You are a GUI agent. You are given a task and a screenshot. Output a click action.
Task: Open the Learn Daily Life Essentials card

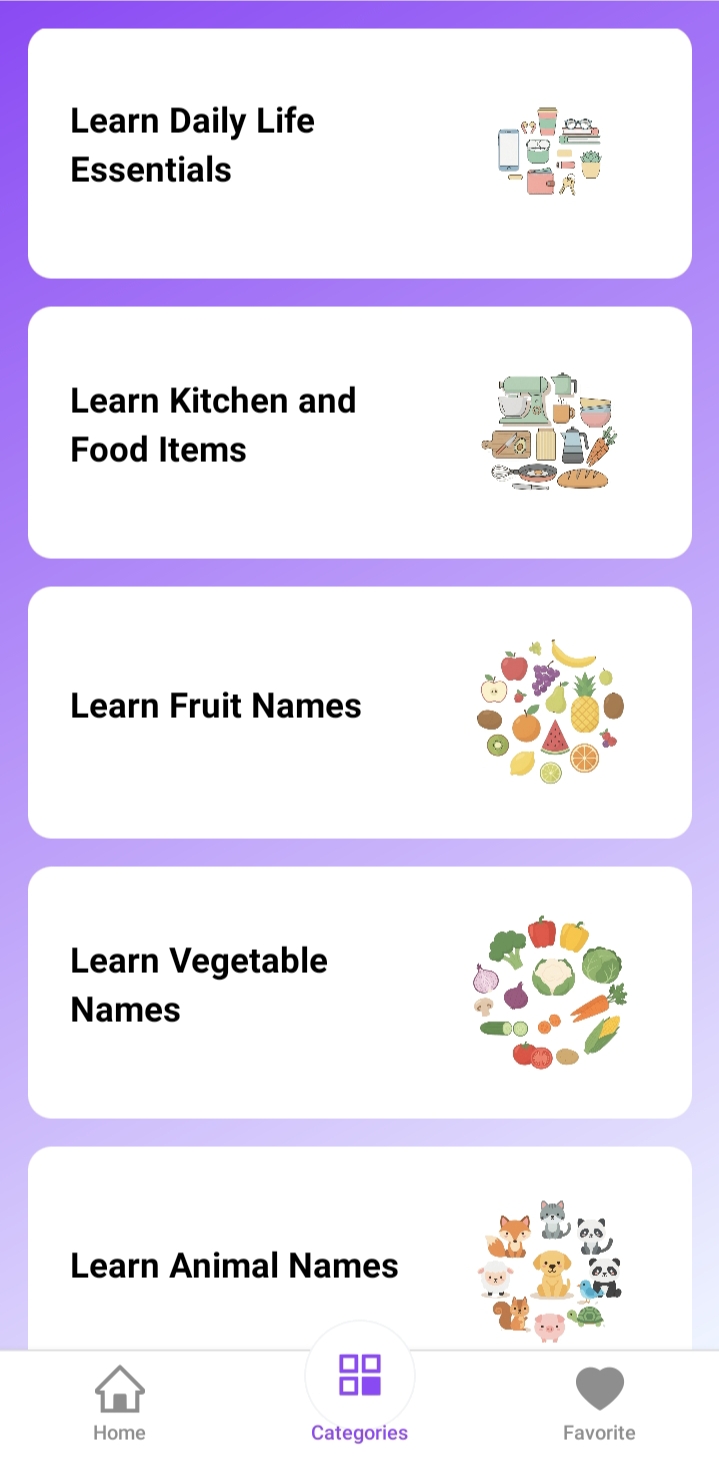[359, 153]
